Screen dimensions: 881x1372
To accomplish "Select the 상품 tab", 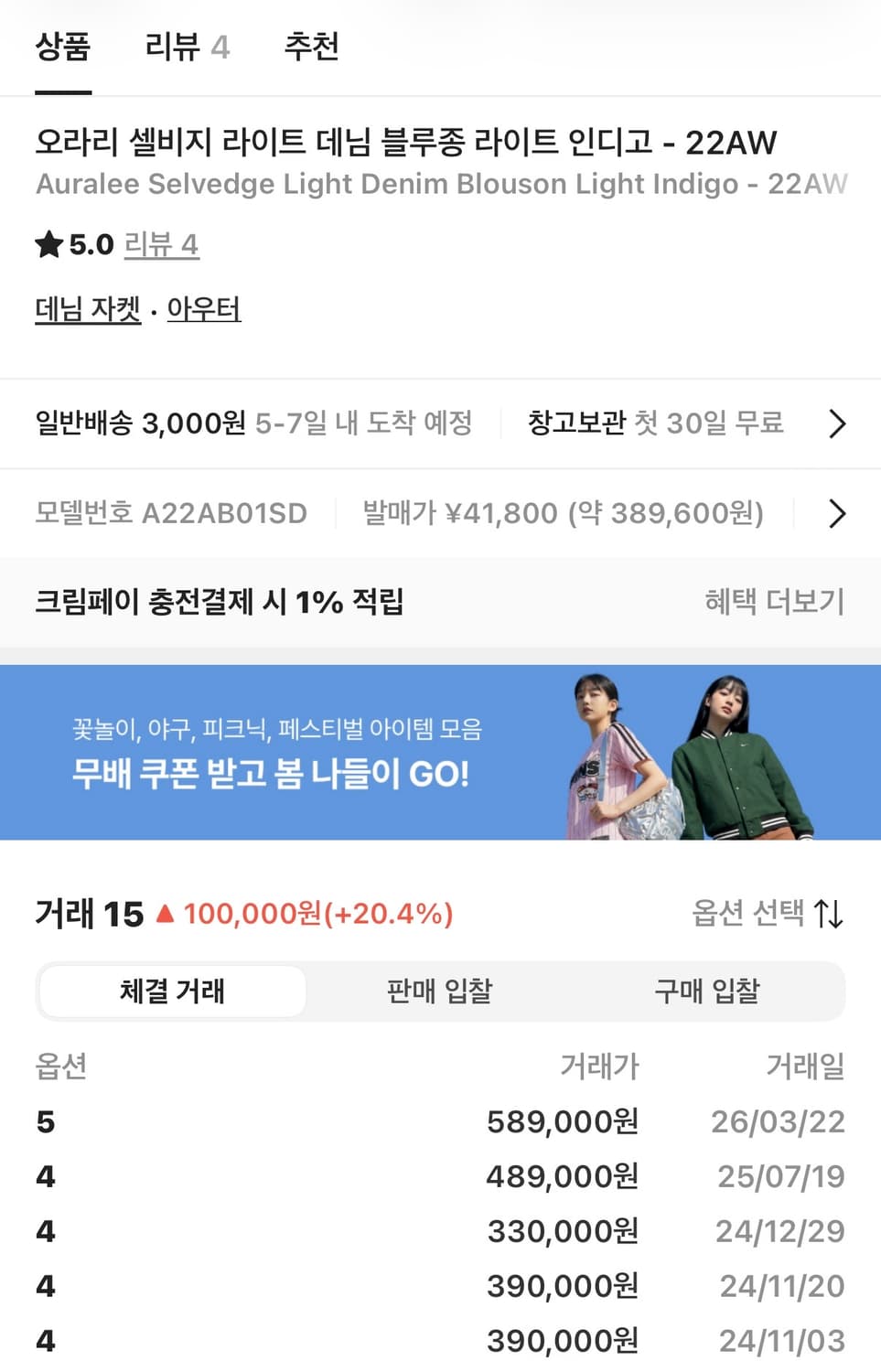I will point(62,48).
